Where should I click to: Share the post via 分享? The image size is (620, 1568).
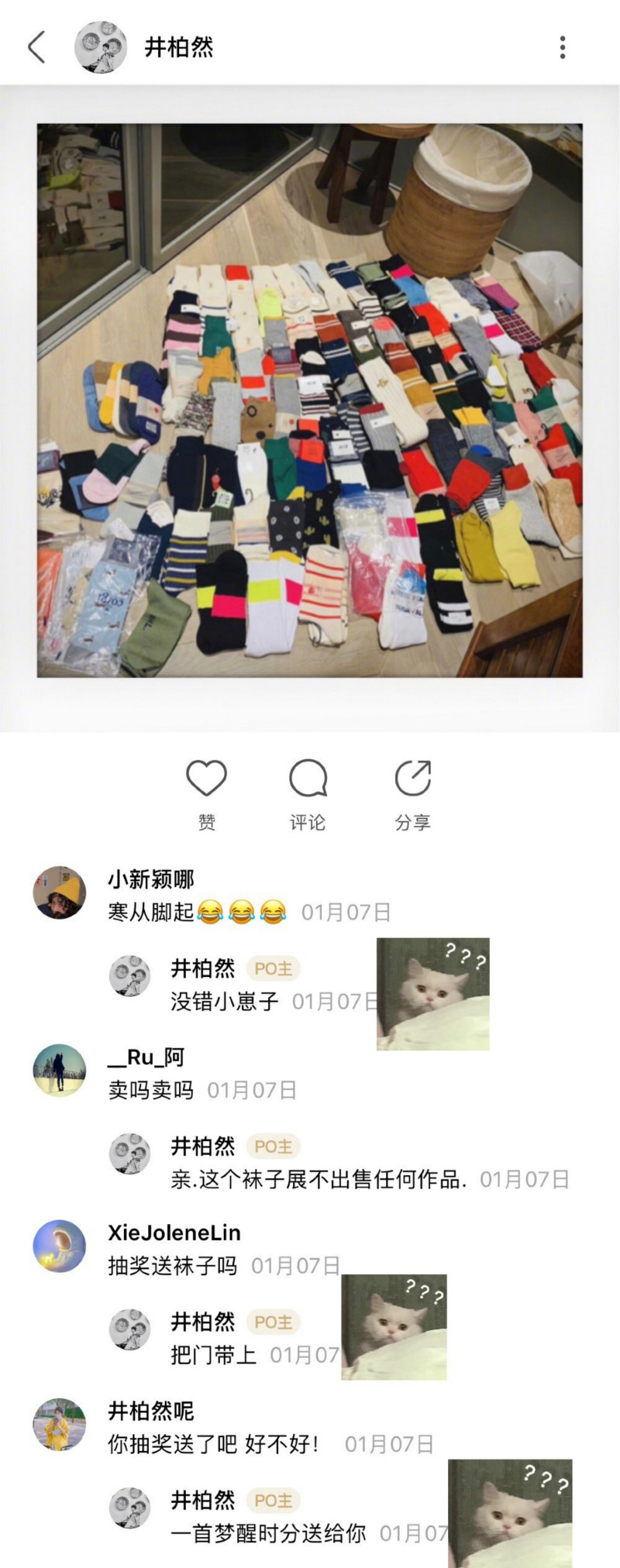(412, 779)
